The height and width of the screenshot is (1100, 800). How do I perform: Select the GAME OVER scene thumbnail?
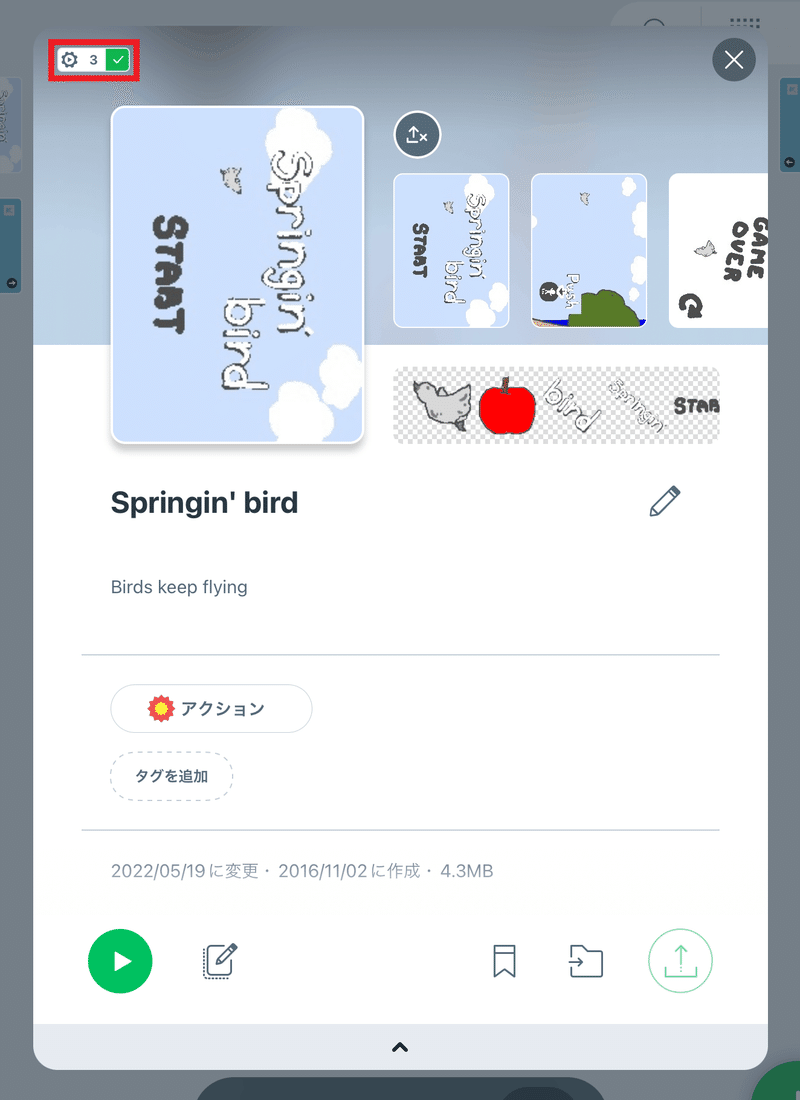pos(718,250)
